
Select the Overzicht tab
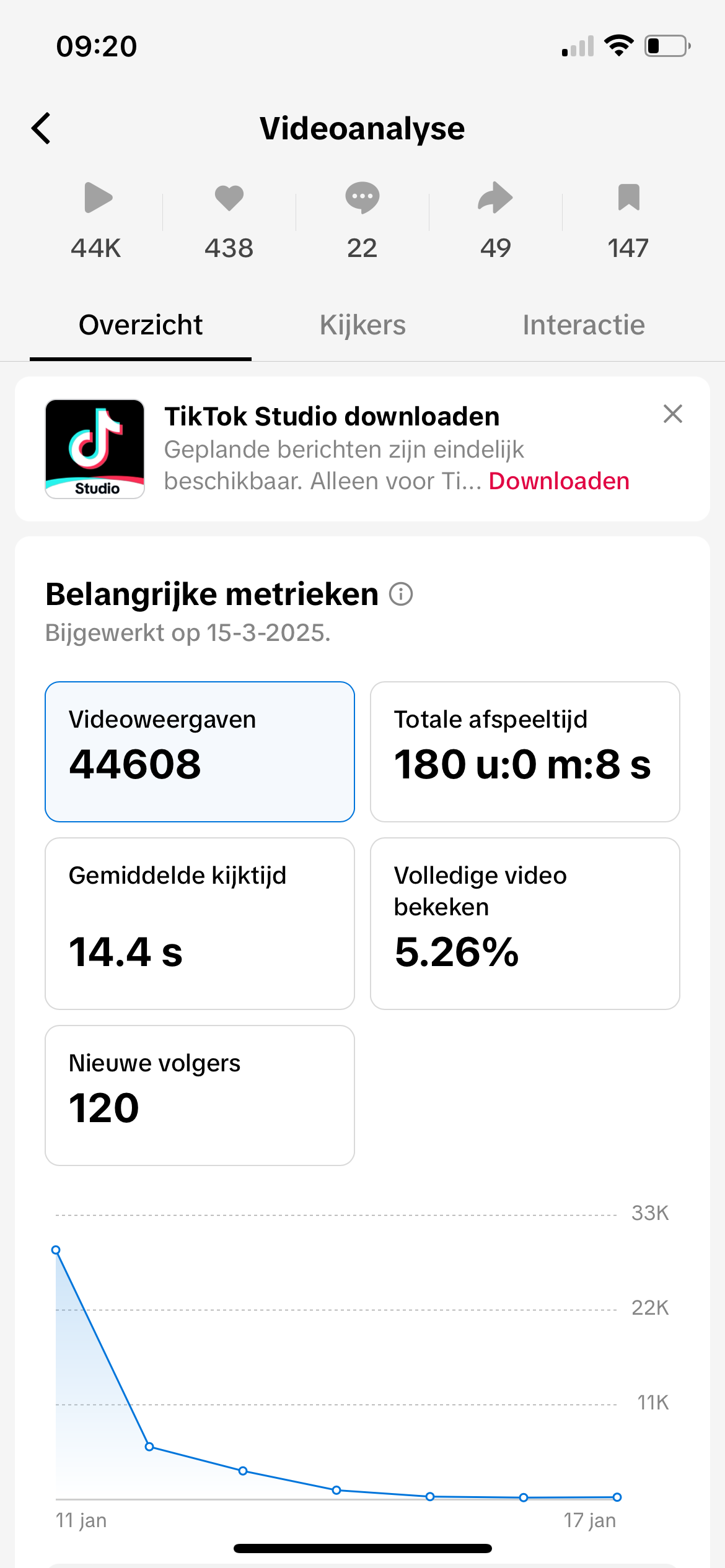click(141, 325)
